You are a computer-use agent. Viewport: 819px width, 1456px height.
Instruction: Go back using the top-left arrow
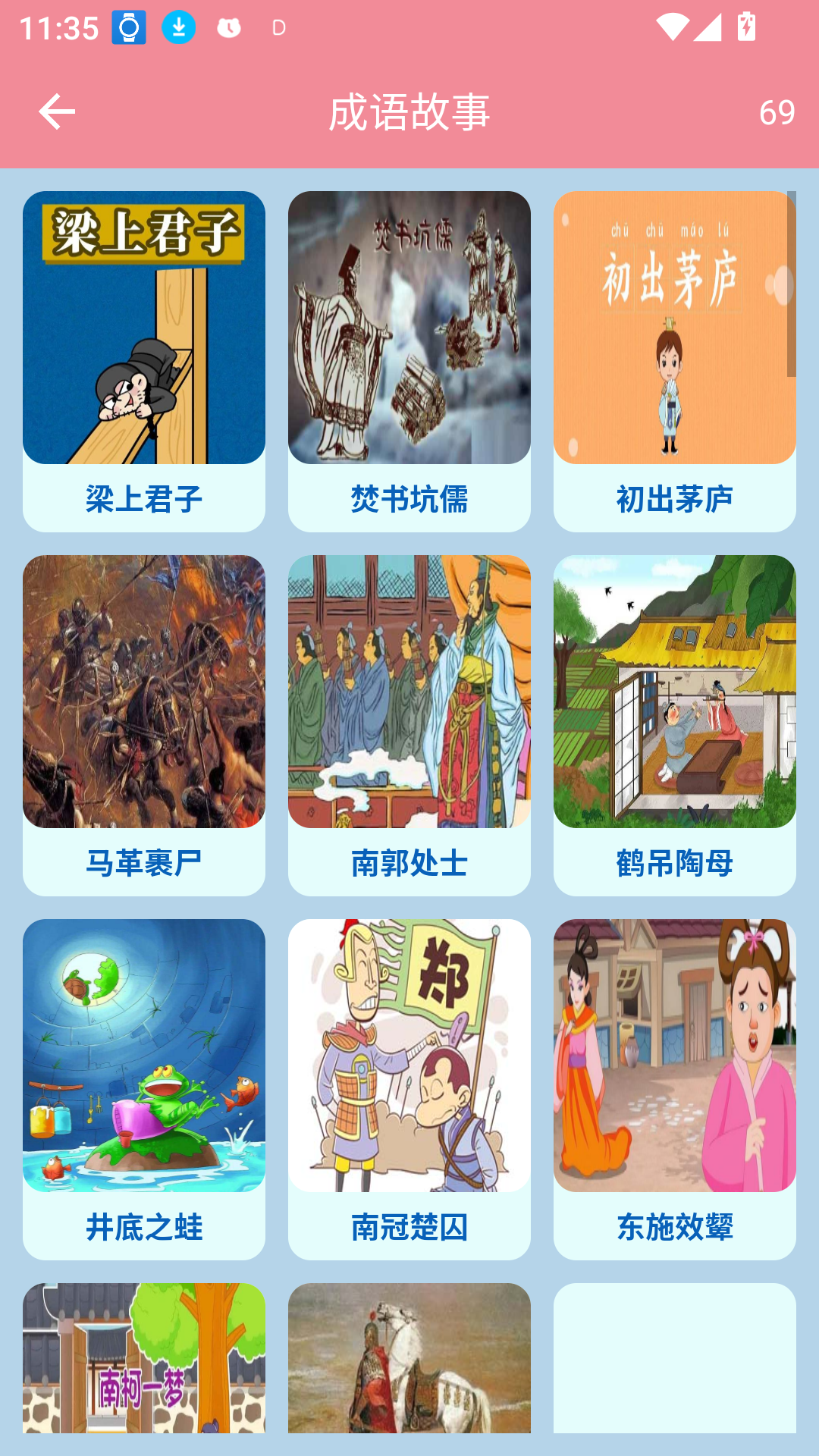point(57,112)
